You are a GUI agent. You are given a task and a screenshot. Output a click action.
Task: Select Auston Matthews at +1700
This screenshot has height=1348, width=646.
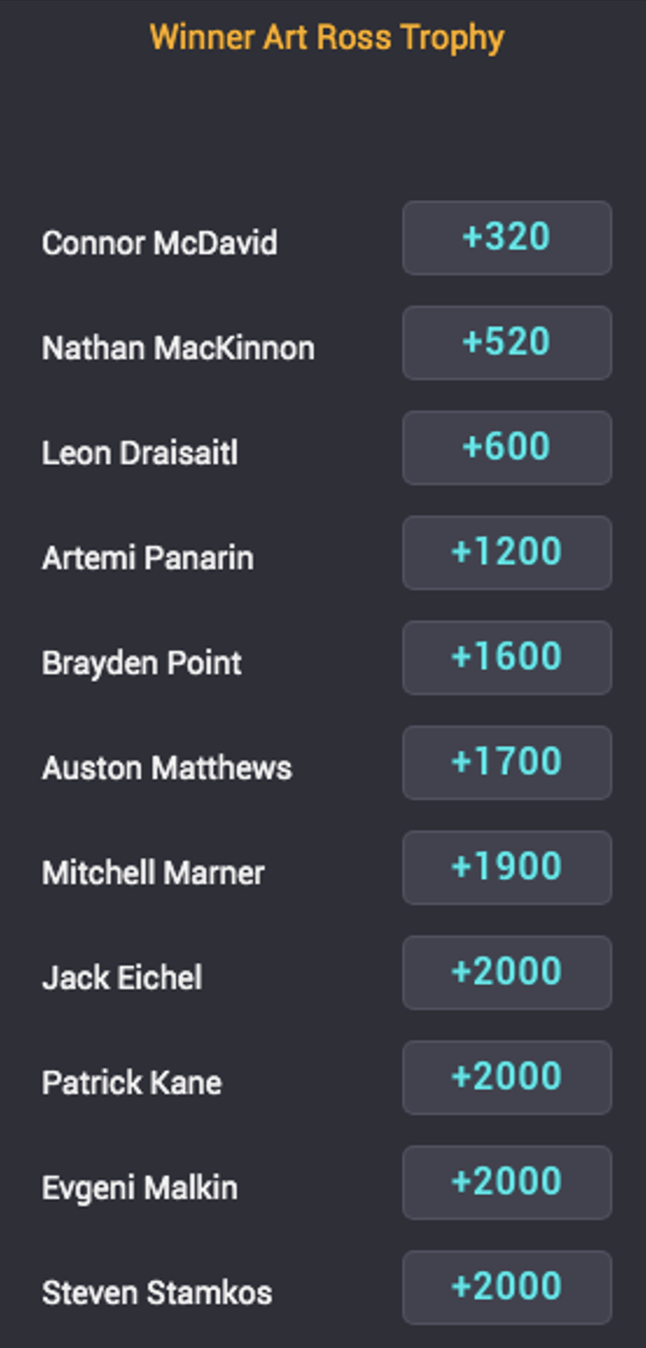point(507,763)
